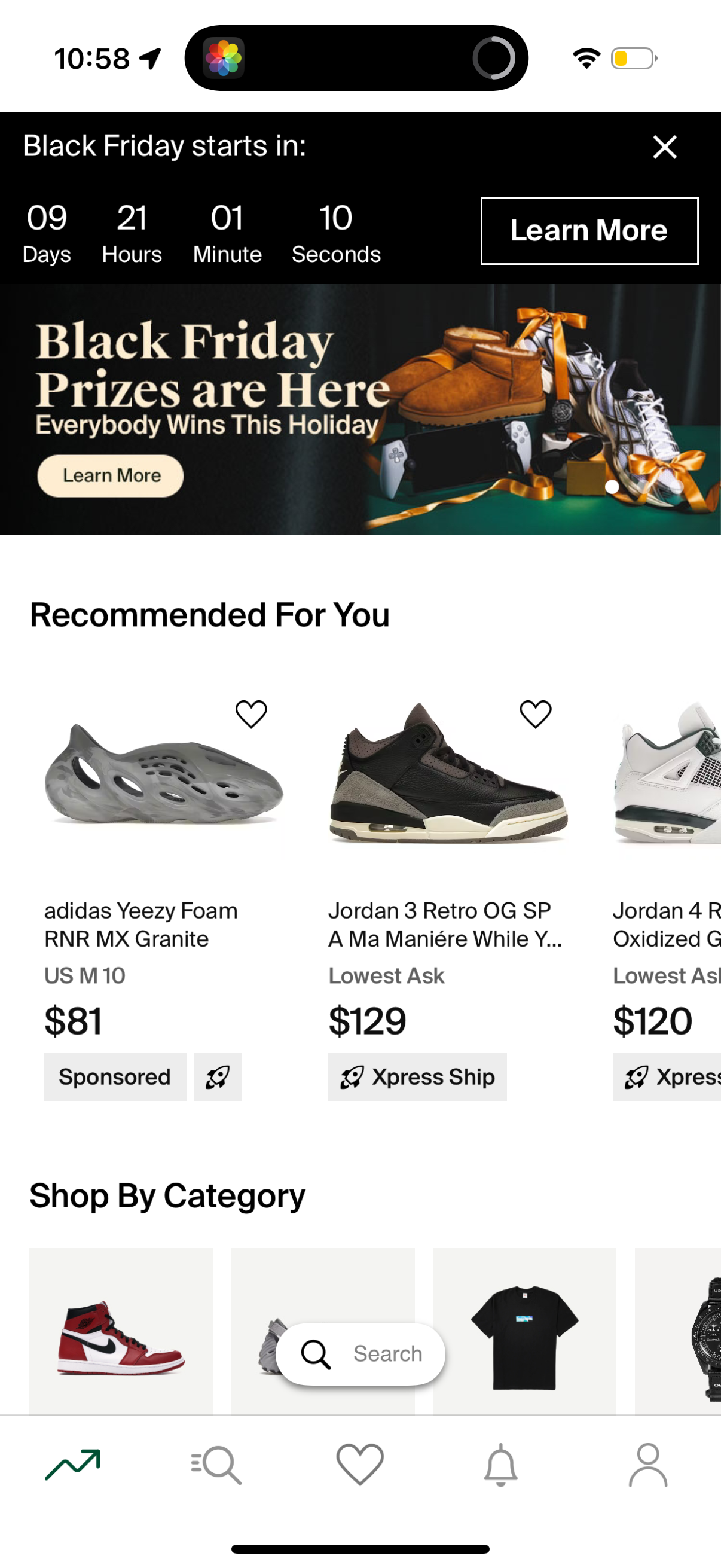The height and width of the screenshot is (1568, 721).
Task: Open your Profile from bottom navigation
Action: pos(648,1465)
